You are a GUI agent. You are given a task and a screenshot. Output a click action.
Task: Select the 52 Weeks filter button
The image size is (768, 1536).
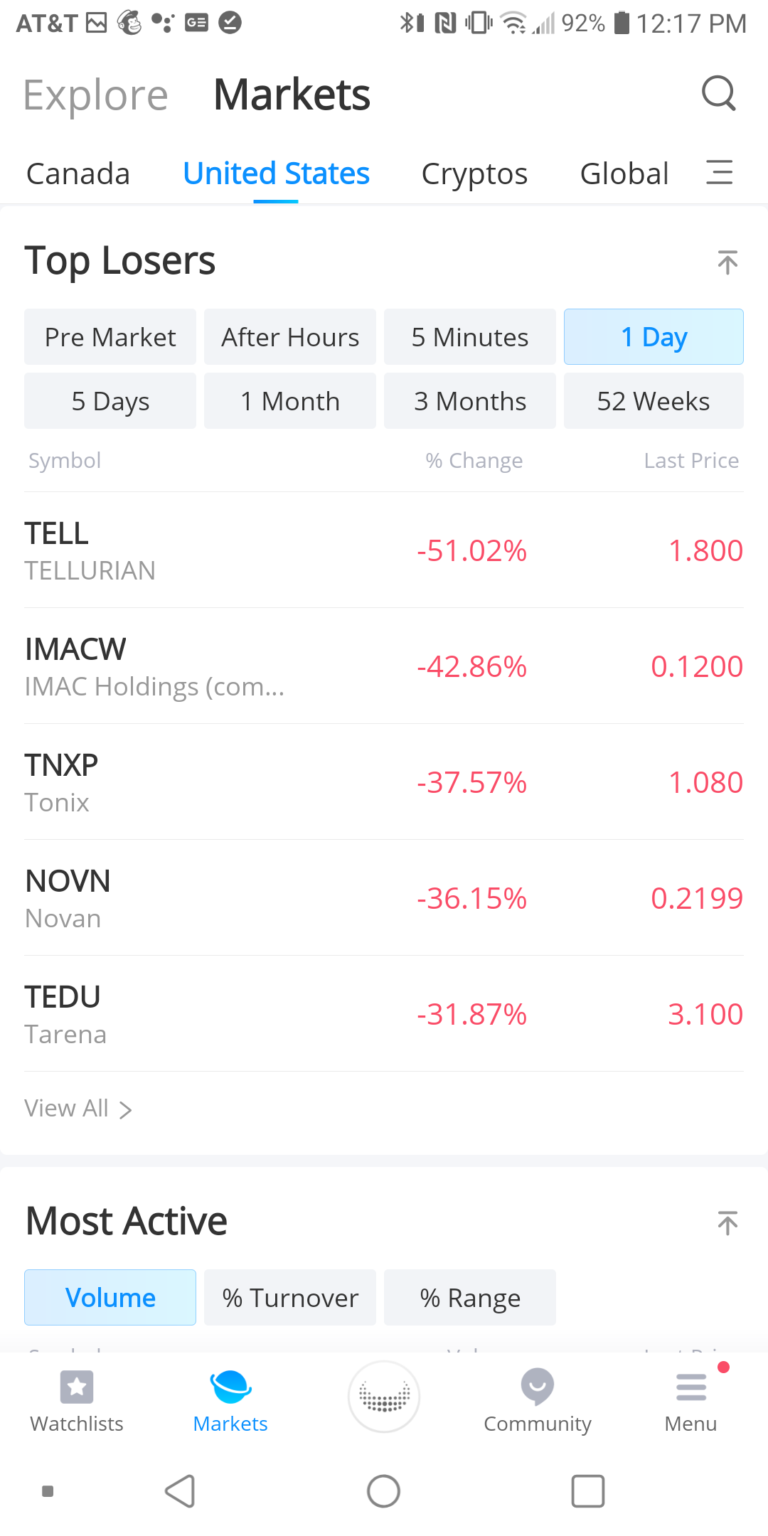(x=653, y=401)
